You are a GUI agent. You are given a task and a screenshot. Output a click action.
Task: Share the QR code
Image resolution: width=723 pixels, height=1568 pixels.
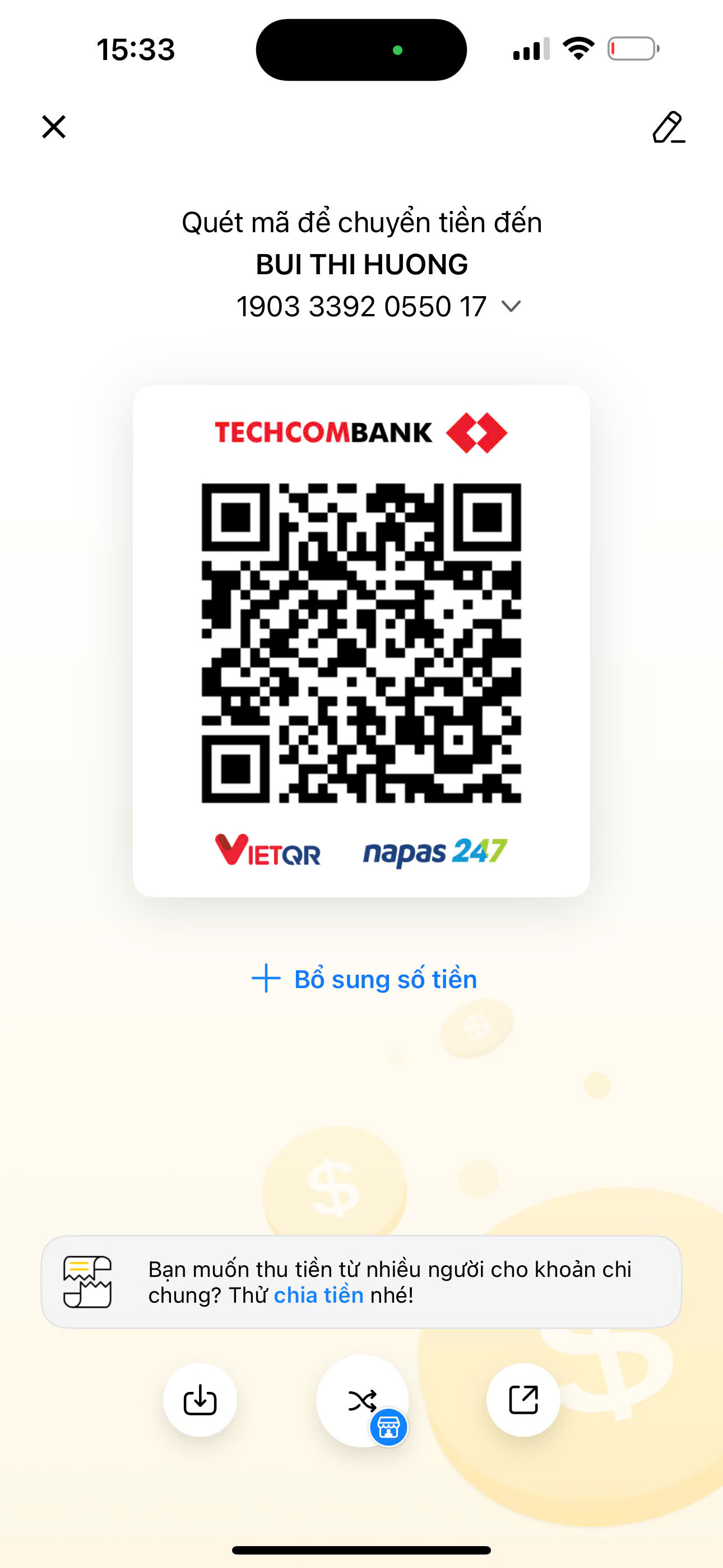point(523,1400)
